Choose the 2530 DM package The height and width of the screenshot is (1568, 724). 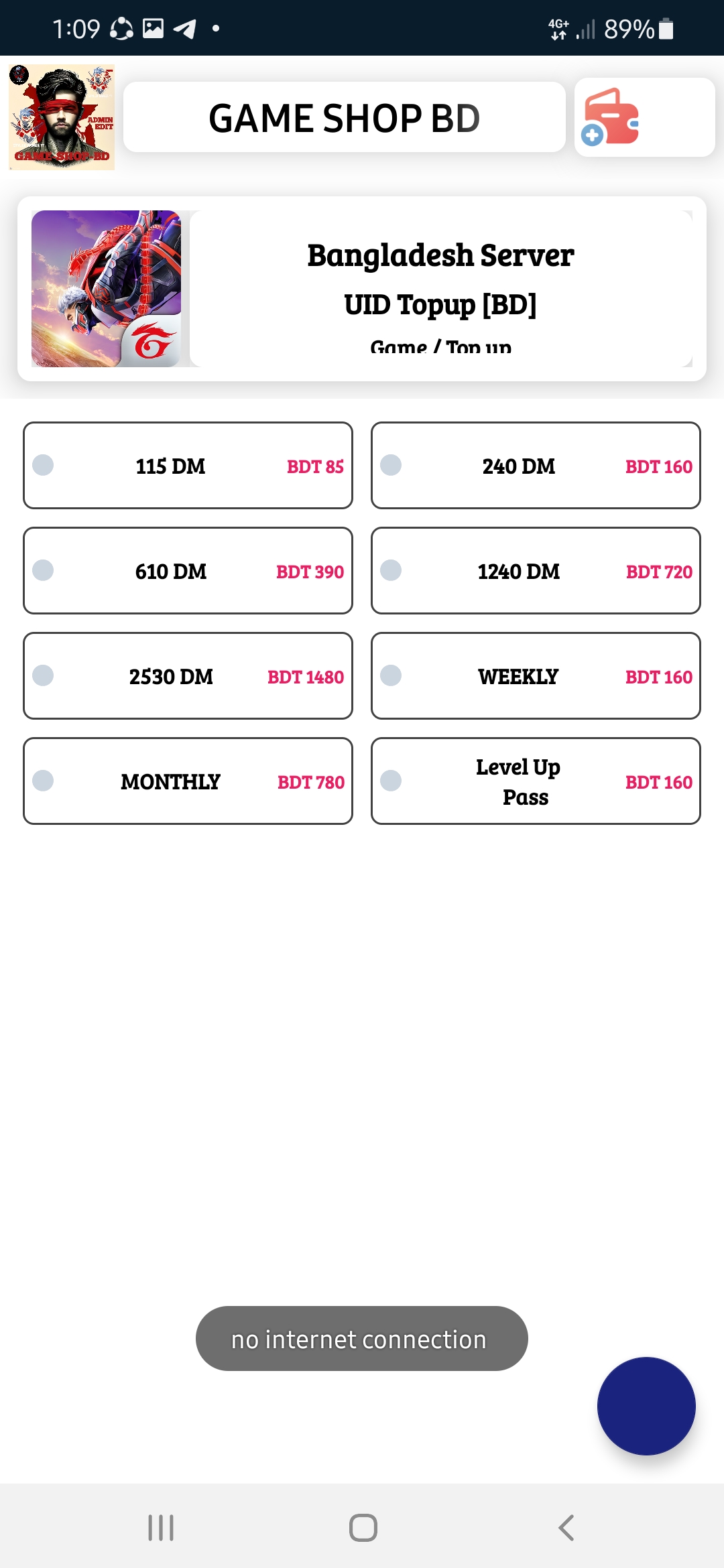(x=188, y=676)
